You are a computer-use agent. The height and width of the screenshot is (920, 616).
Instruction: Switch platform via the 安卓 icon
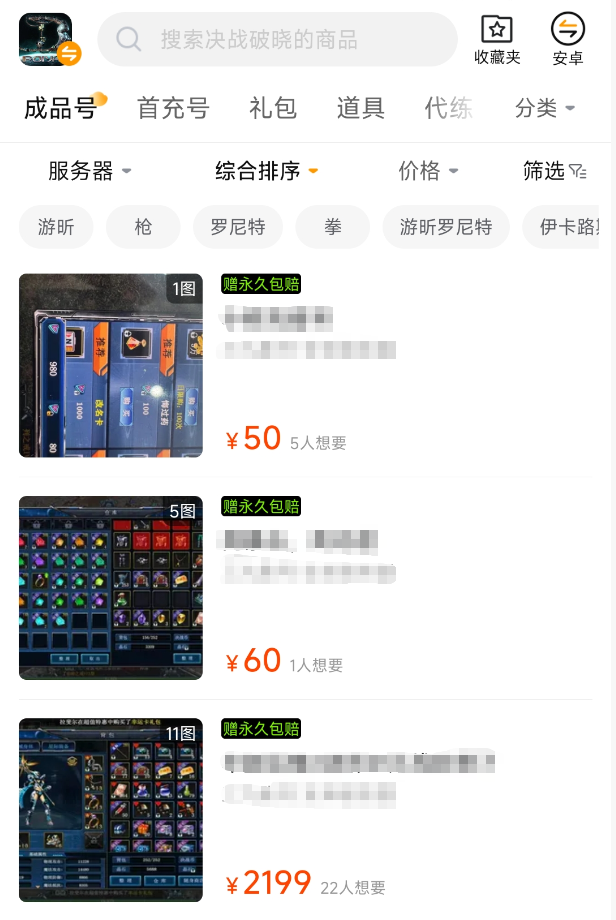click(568, 40)
